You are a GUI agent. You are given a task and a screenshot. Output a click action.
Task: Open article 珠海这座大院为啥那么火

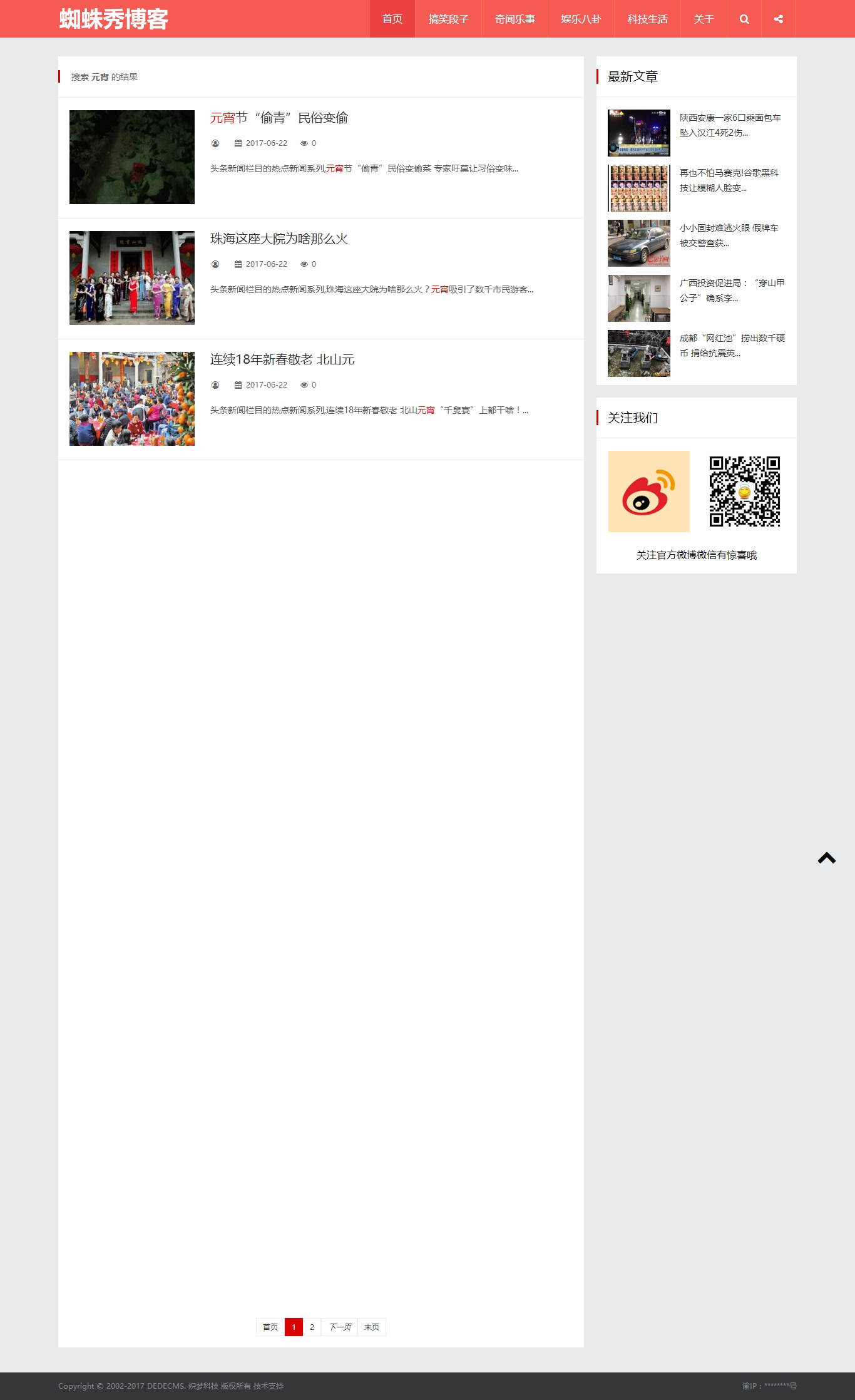click(x=279, y=239)
